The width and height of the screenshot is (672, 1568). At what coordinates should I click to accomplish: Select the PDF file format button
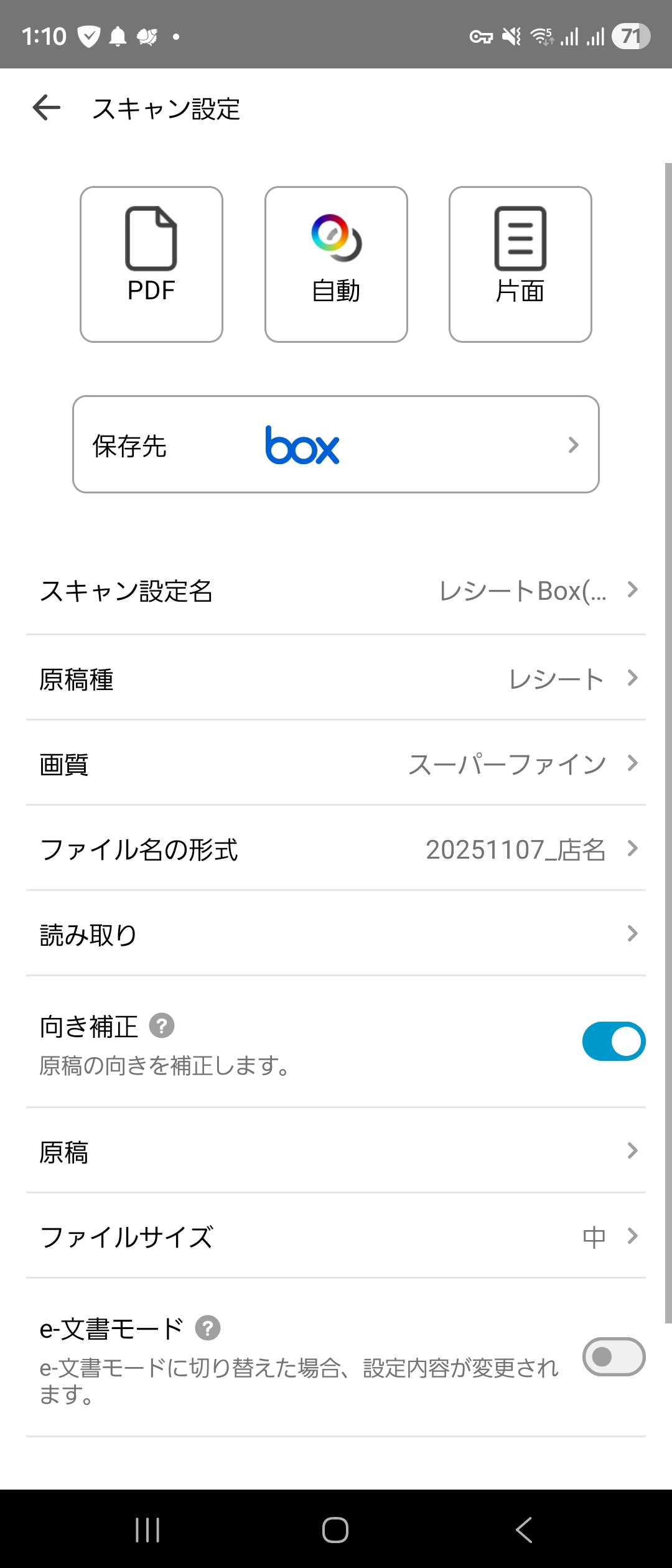[x=151, y=264]
